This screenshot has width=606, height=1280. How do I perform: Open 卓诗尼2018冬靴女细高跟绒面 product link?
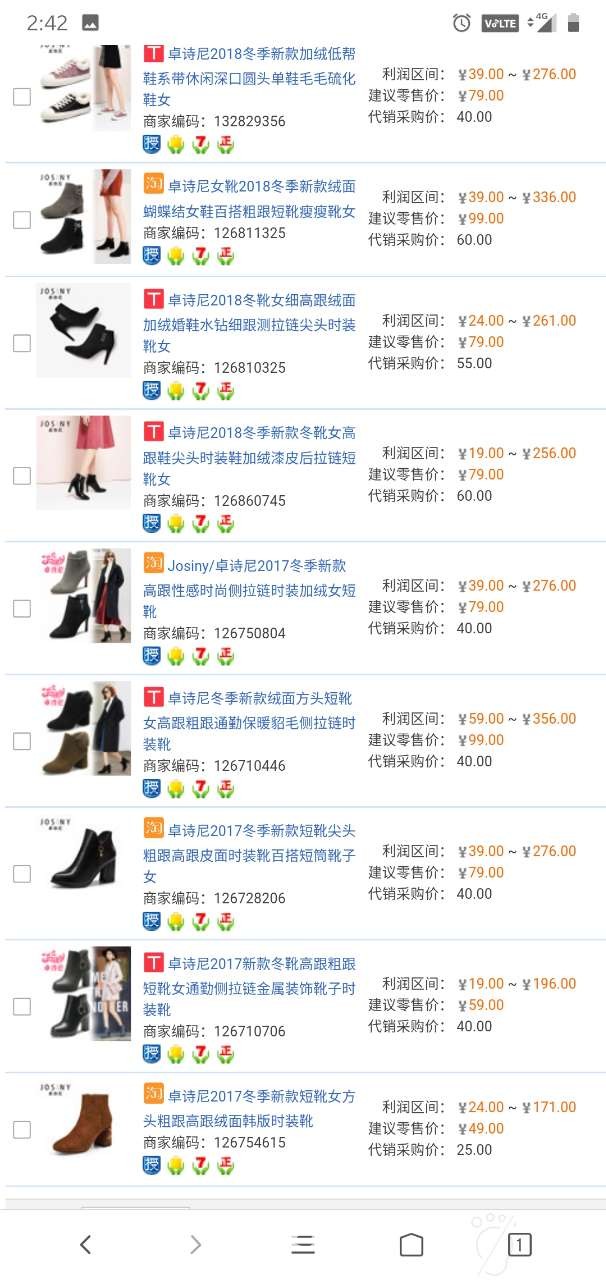coord(260,322)
